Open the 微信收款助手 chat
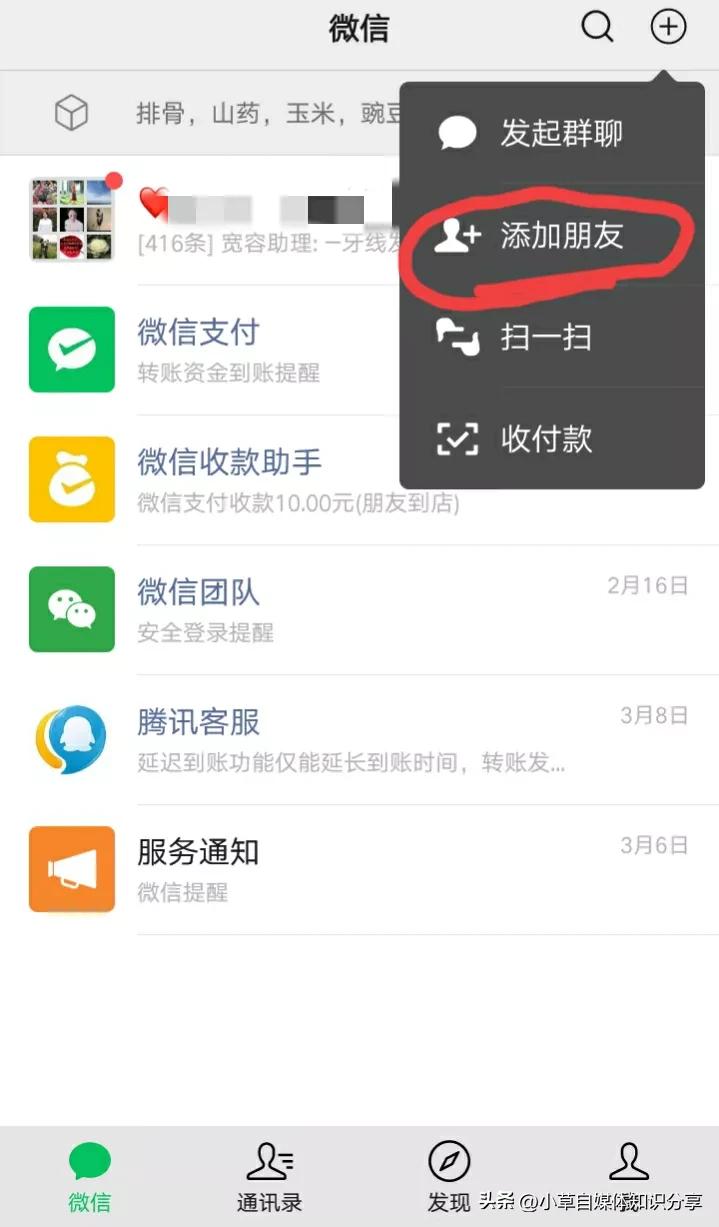This screenshot has height=1227, width=719. click(x=230, y=480)
